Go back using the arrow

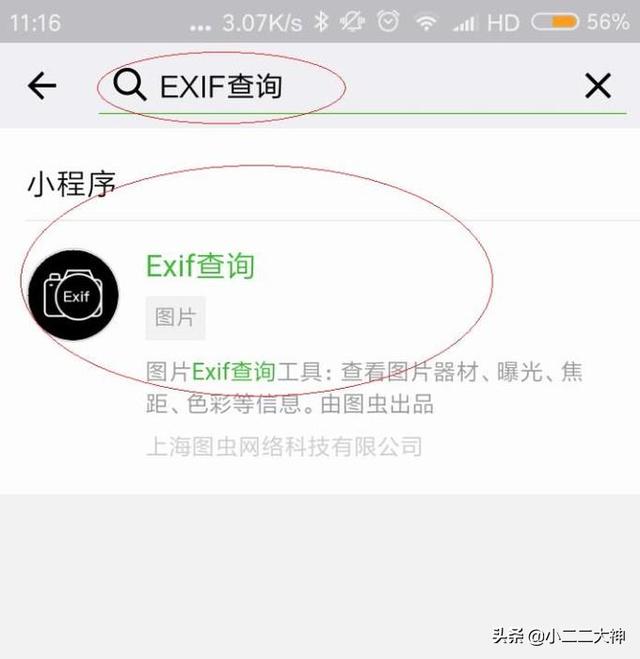tap(42, 87)
